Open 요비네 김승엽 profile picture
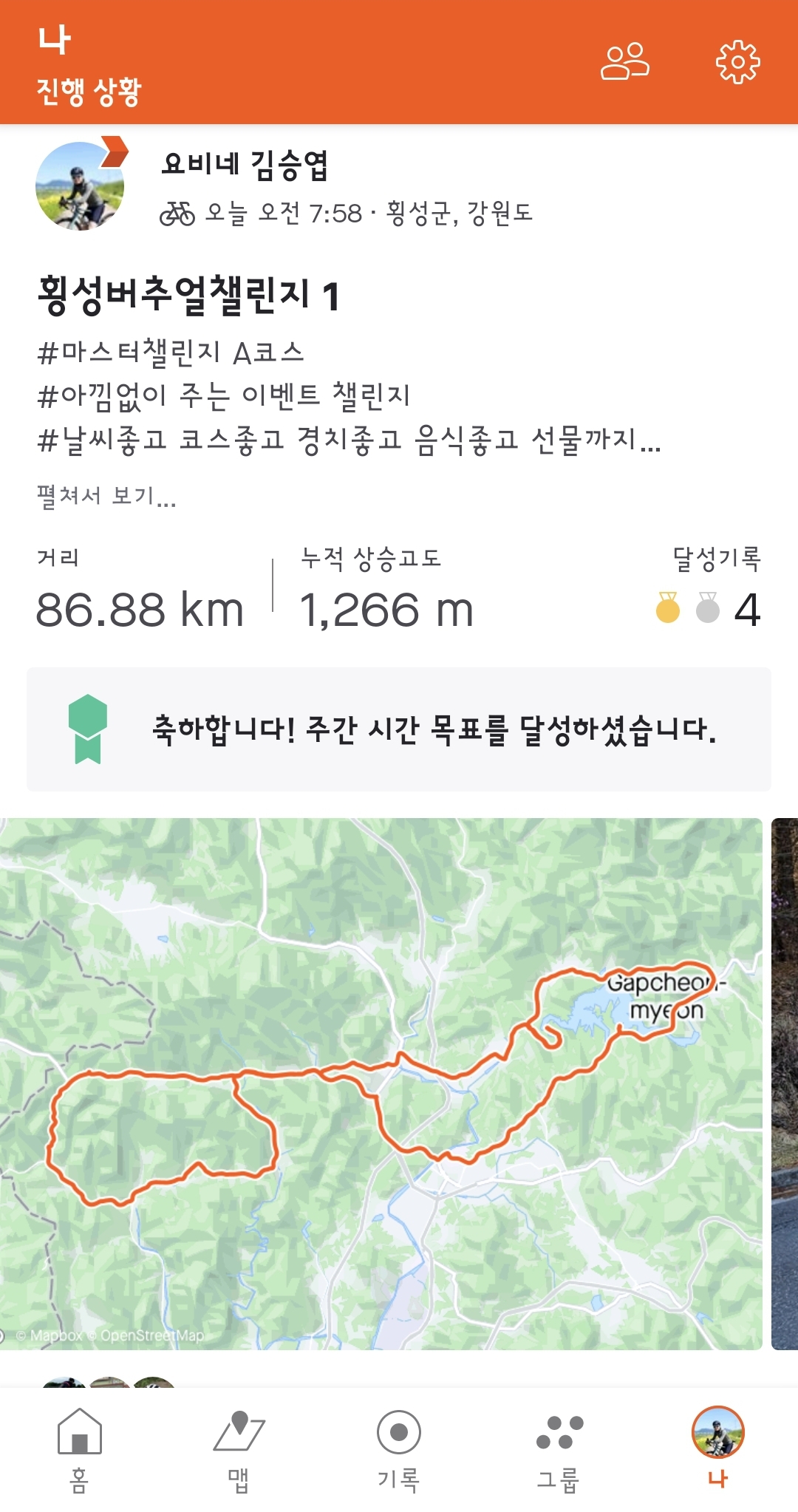The image size is (798, 1512). [x=80, y=185]
